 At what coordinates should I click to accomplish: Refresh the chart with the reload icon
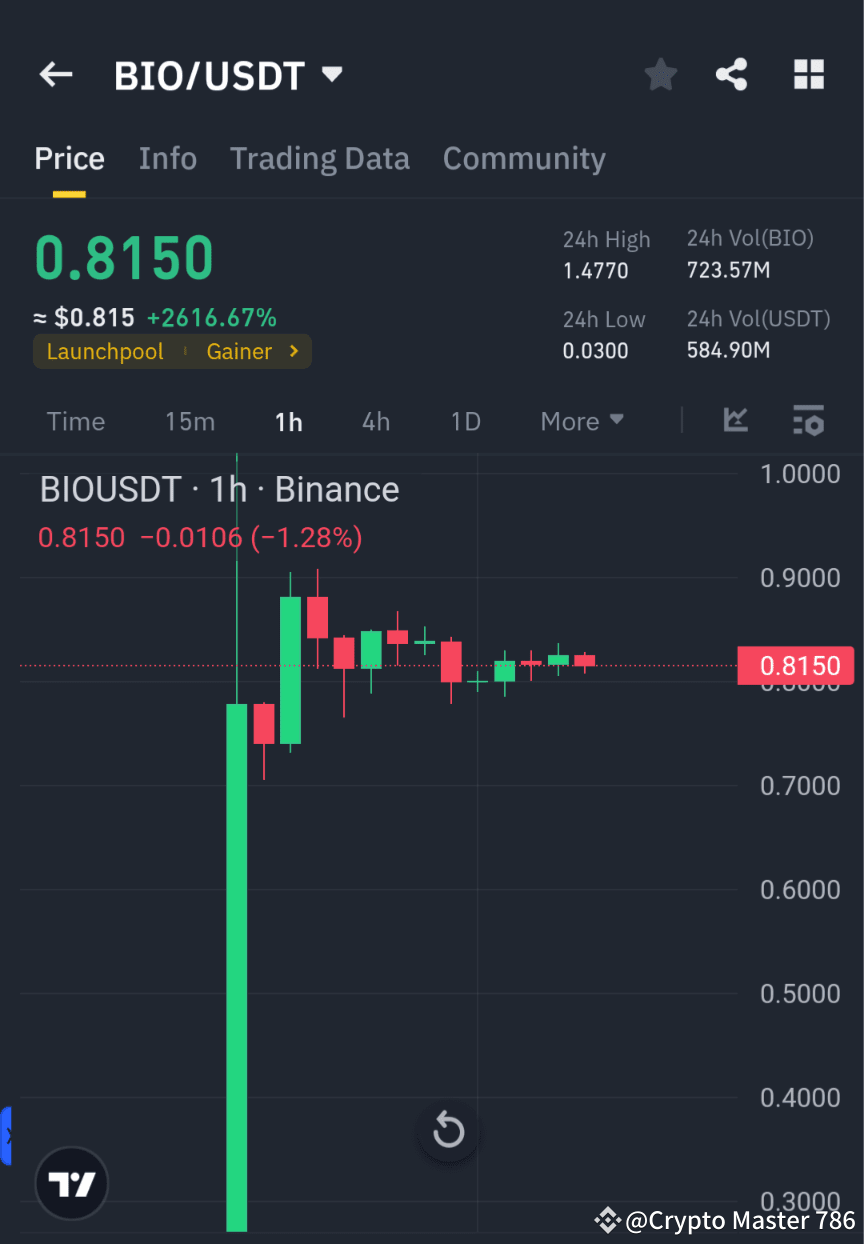click(x=448, y=1131)
